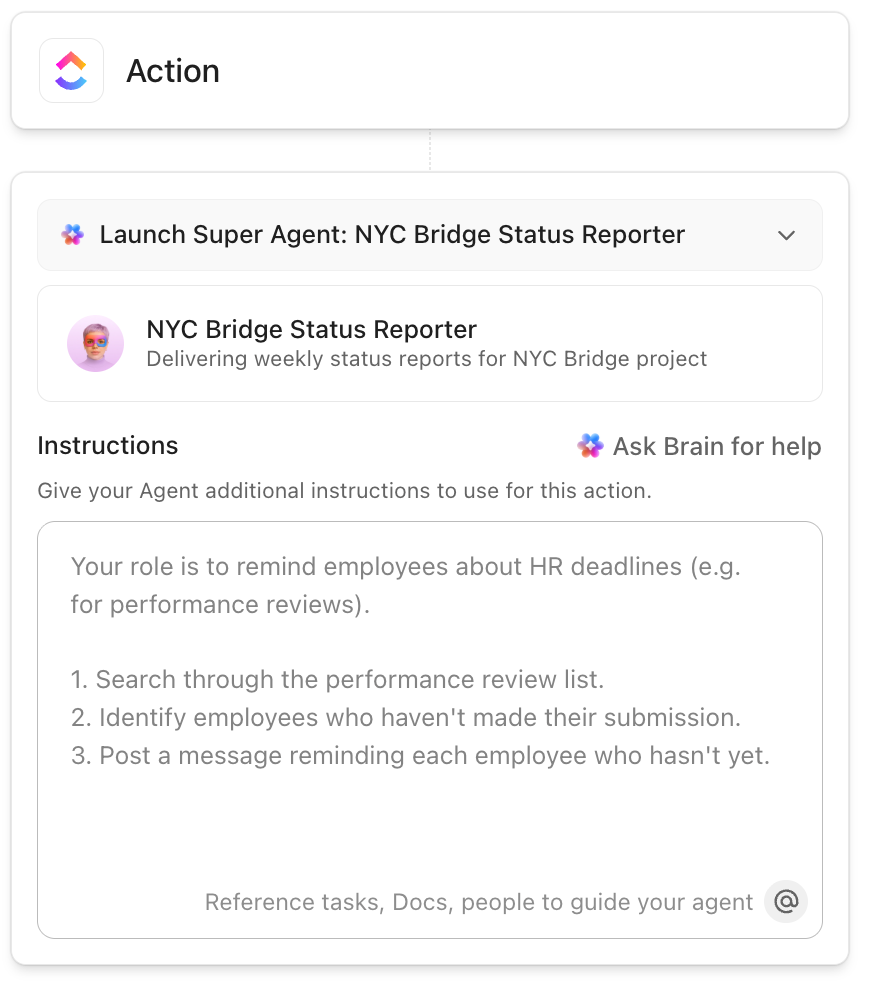Click the Action header label
Viewport: 870px width, 984px height.
[x=173, y=70]
